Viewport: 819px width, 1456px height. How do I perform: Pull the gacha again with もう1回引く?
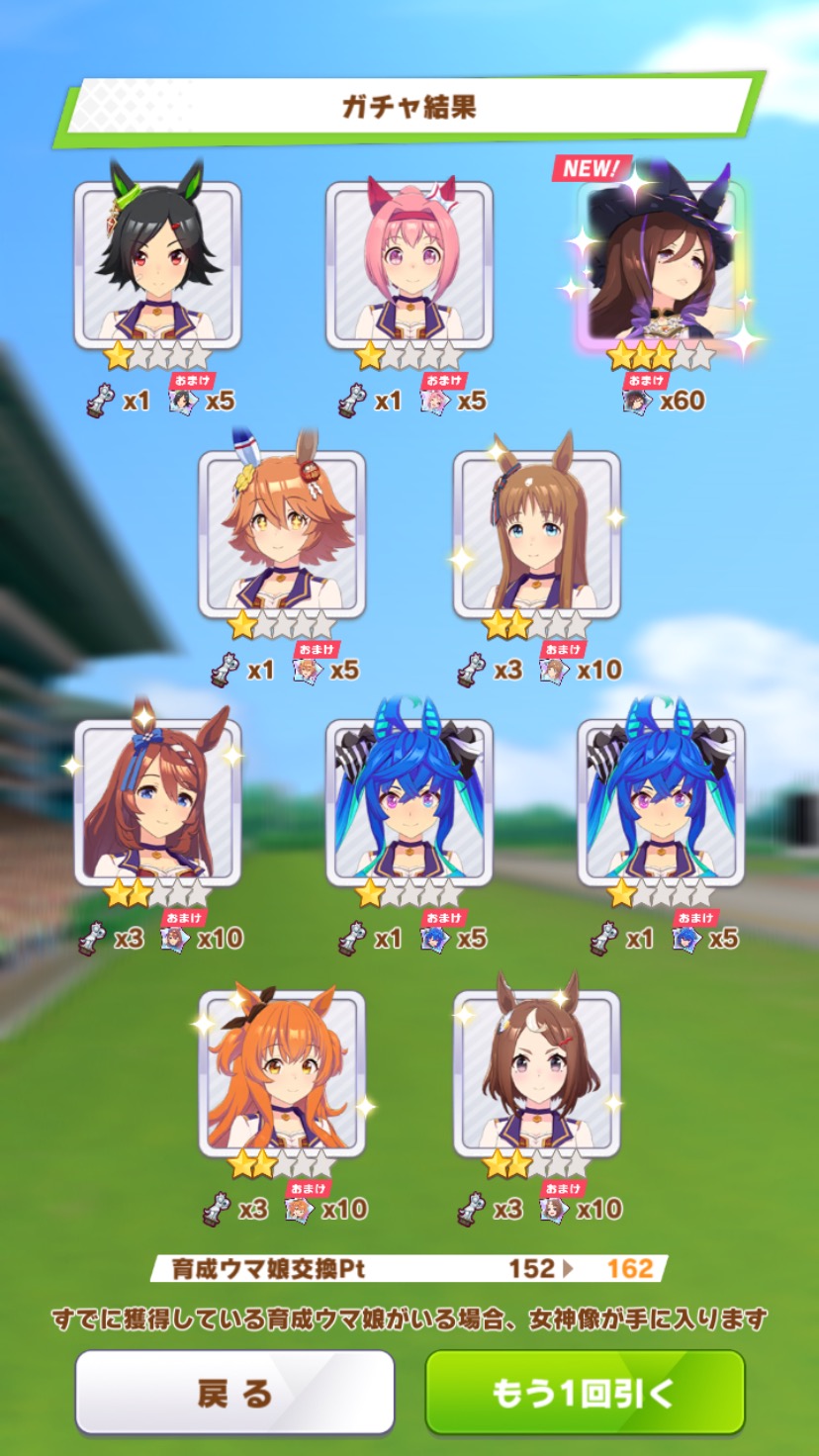[585, 1393]
